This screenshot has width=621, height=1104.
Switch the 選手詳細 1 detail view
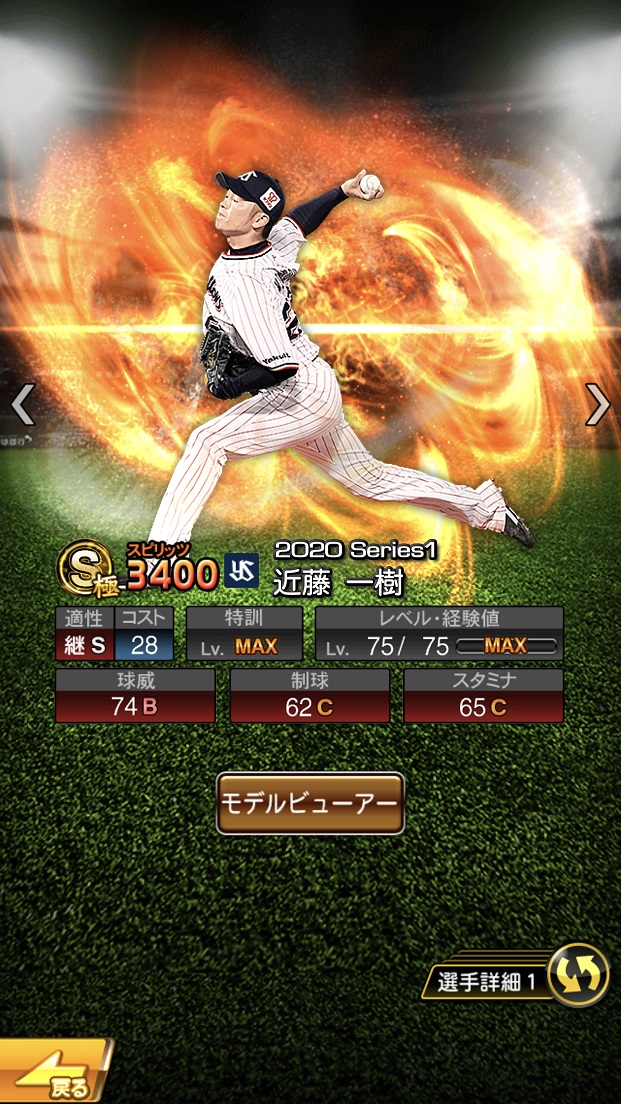[x=578, y=975]
